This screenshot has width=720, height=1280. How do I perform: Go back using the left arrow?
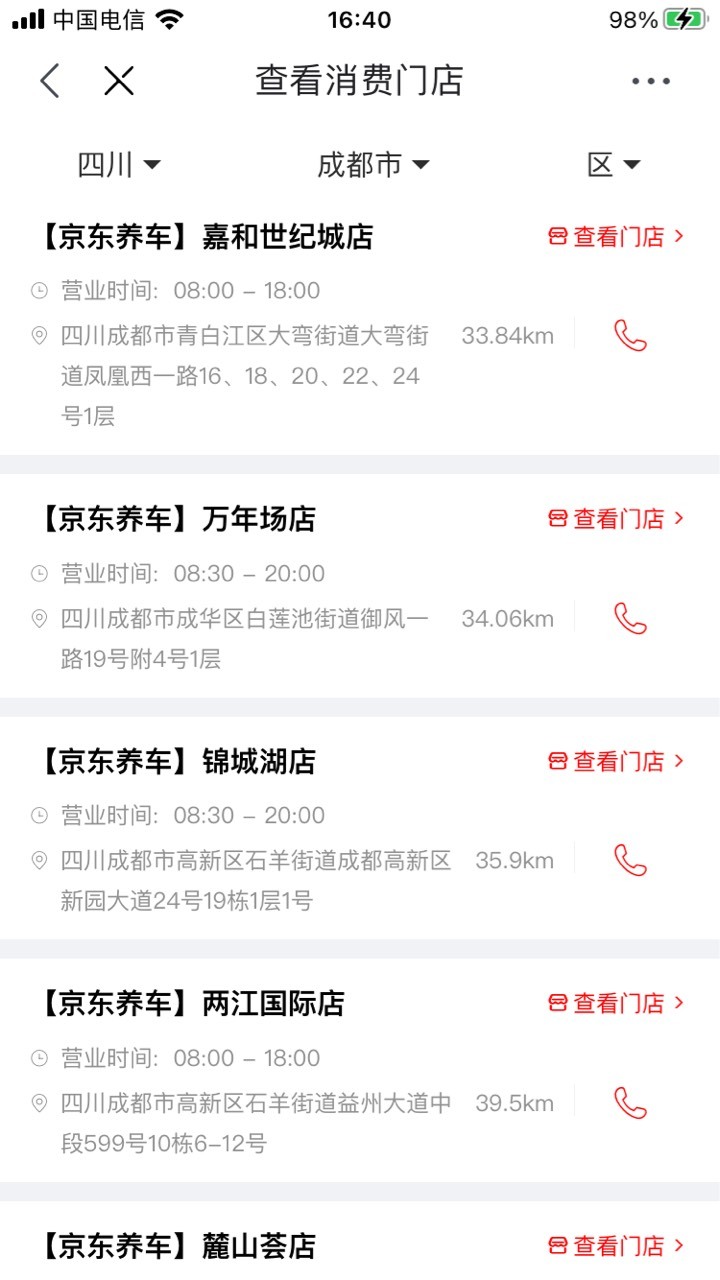[49, 81]
